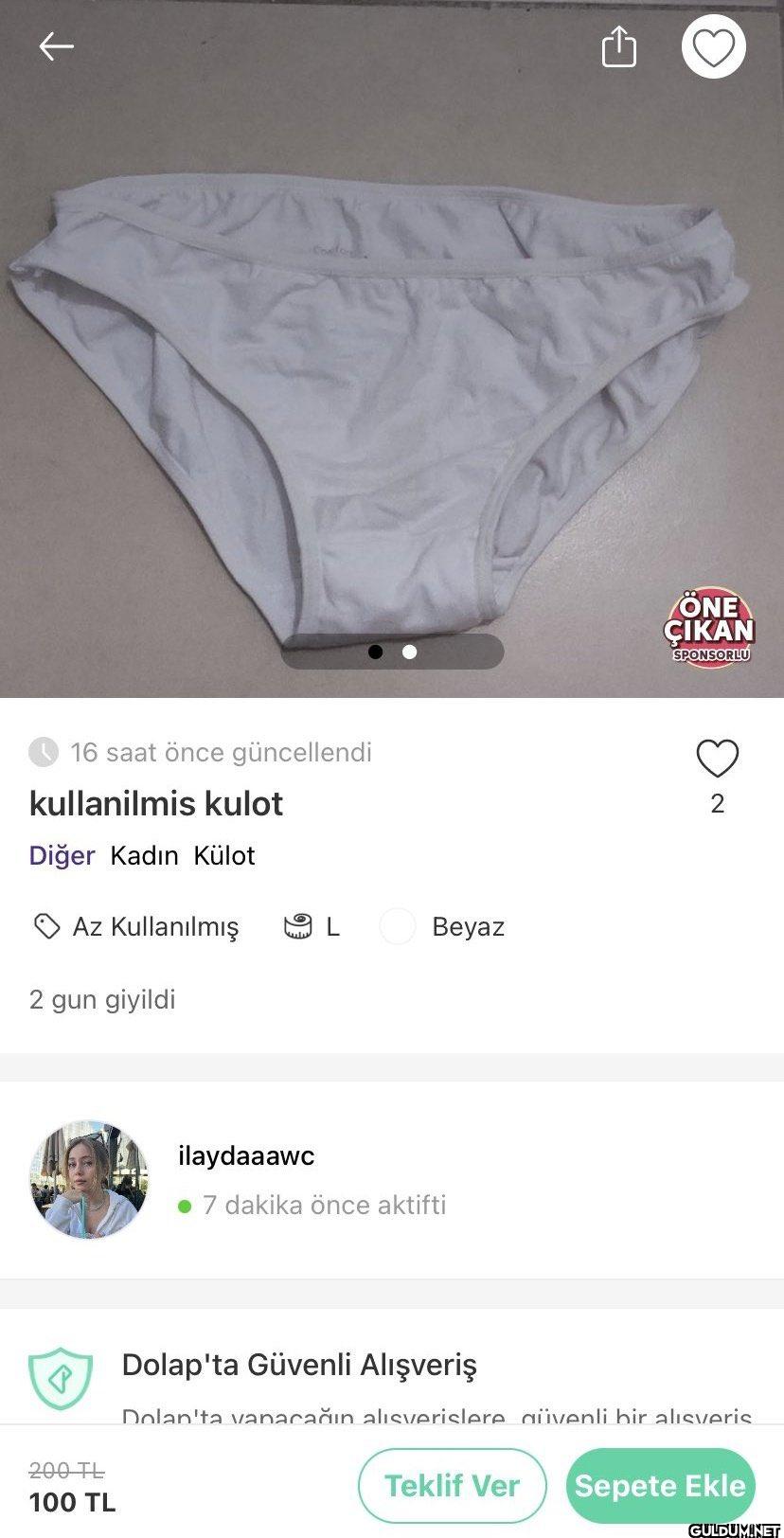Go back using the arrow icon
784x1538 pixels.
[x=56, y=45]
